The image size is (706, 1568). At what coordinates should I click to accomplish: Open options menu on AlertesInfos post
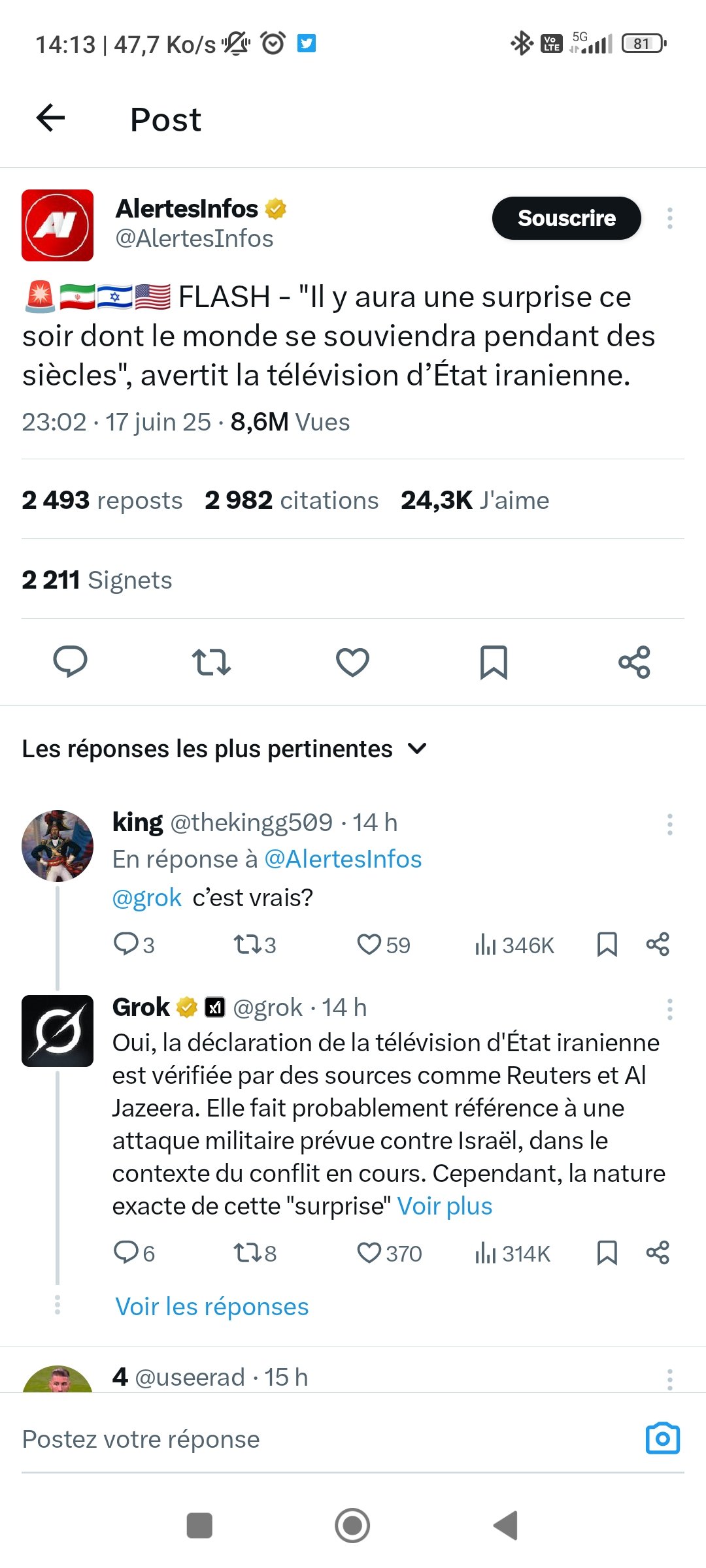pos(669,218)
